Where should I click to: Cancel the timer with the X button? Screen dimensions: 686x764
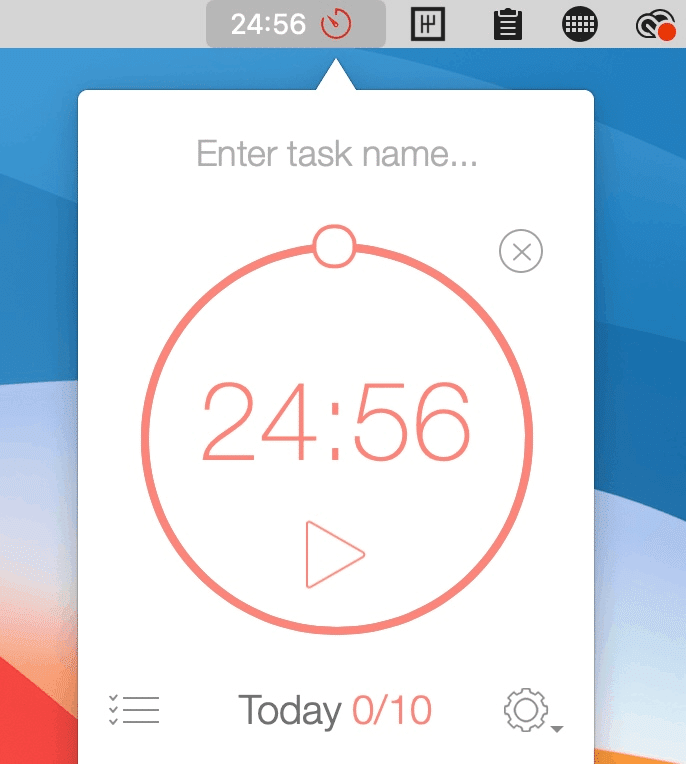click(x=520, y=252)
